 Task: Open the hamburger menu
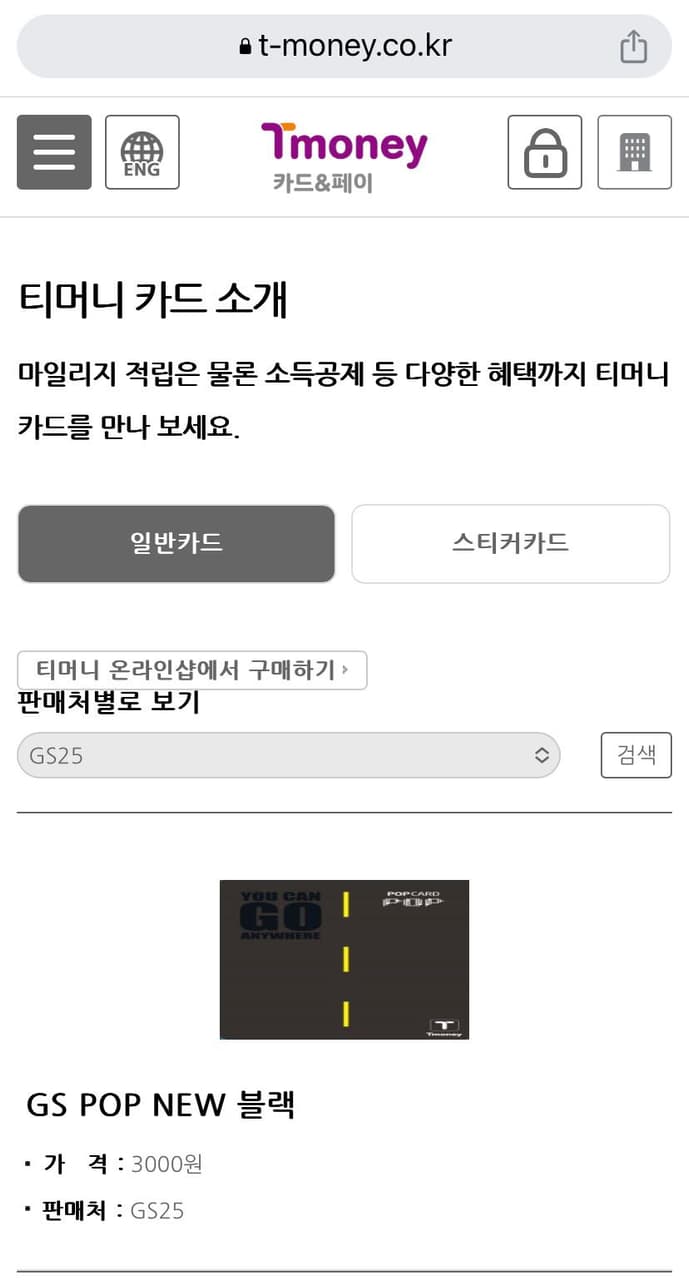[x=54, y=152]
